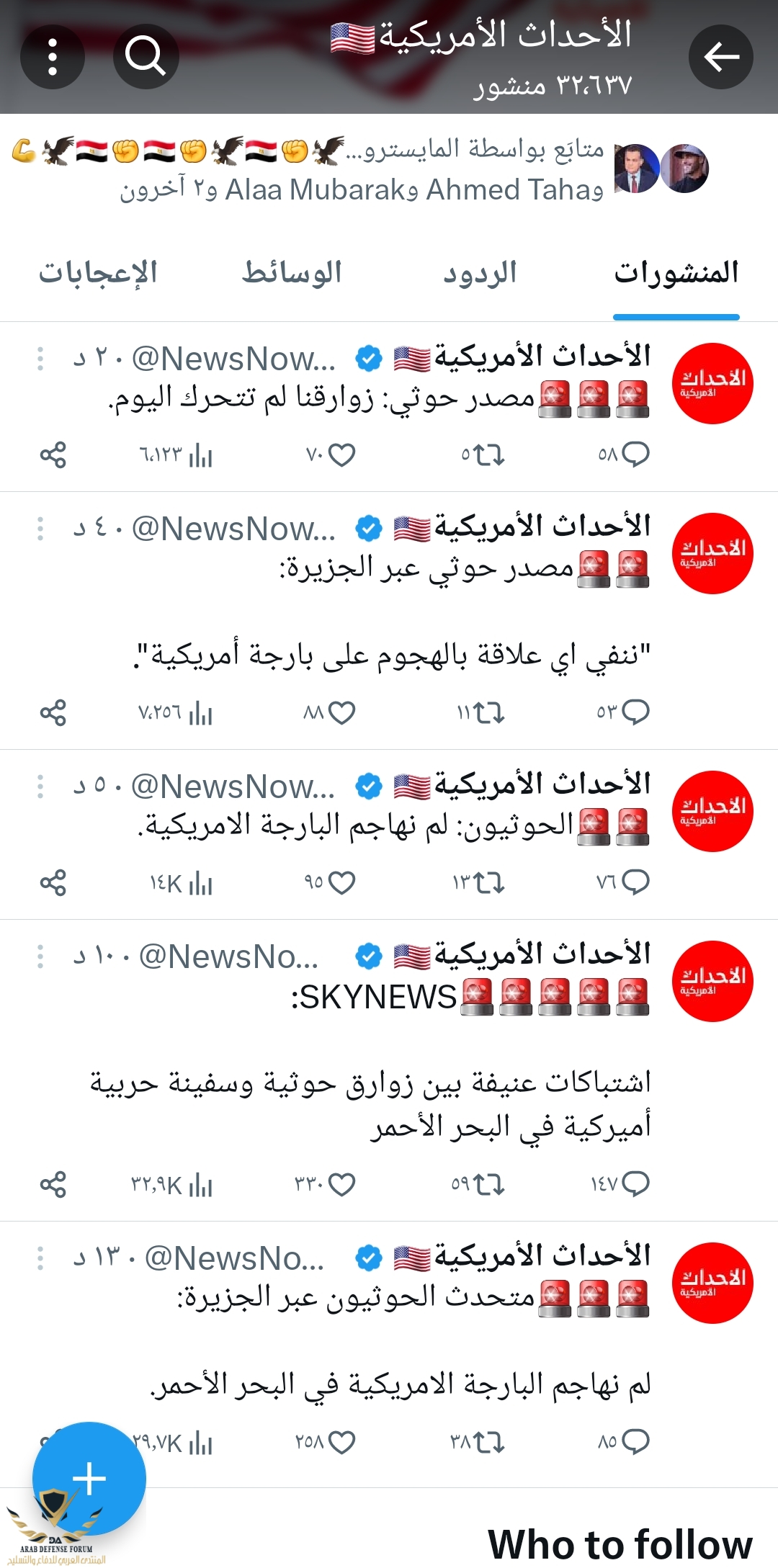Image resolution: width=778 pixels, height=1568 pixels.
Task: Share the SKYNEWS post
Action: [x=53, y=1185]
